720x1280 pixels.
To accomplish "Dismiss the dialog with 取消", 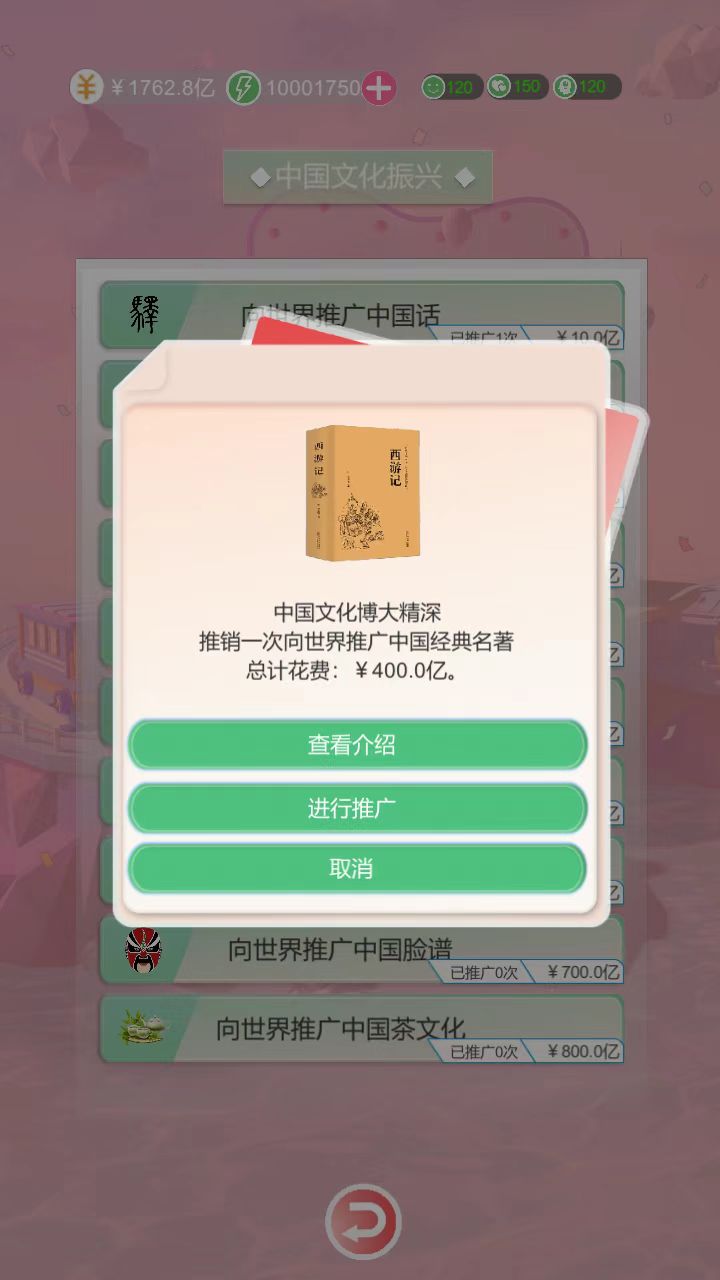I will tap(357, 868).
